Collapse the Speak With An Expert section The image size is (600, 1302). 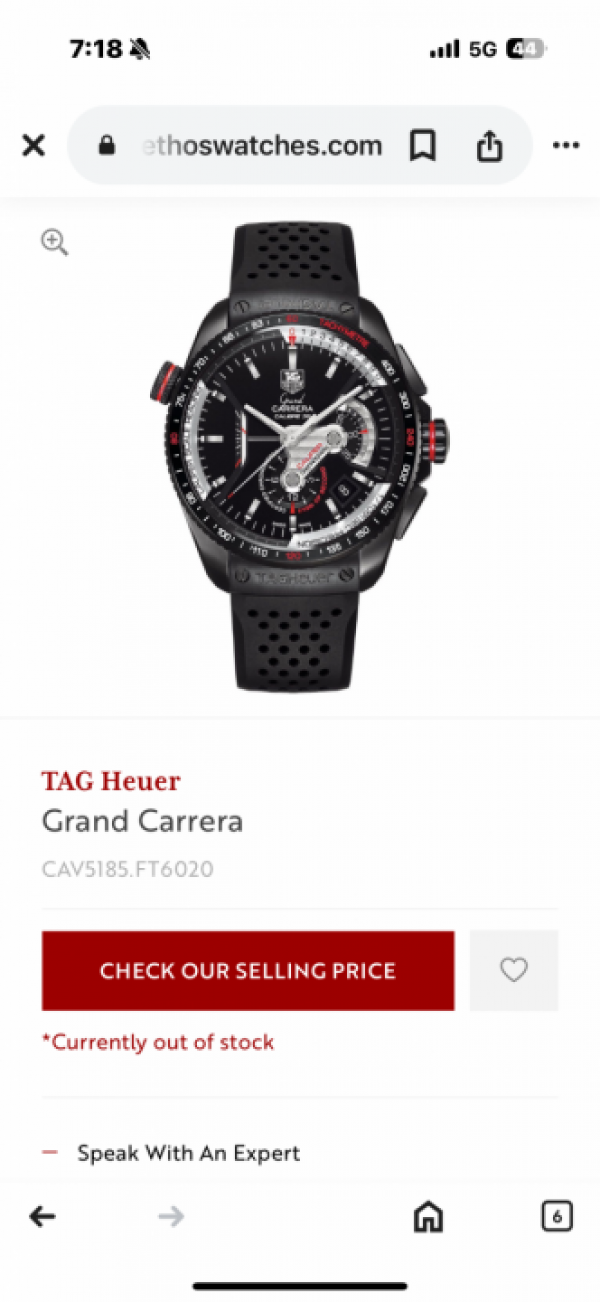(50, 1153)
